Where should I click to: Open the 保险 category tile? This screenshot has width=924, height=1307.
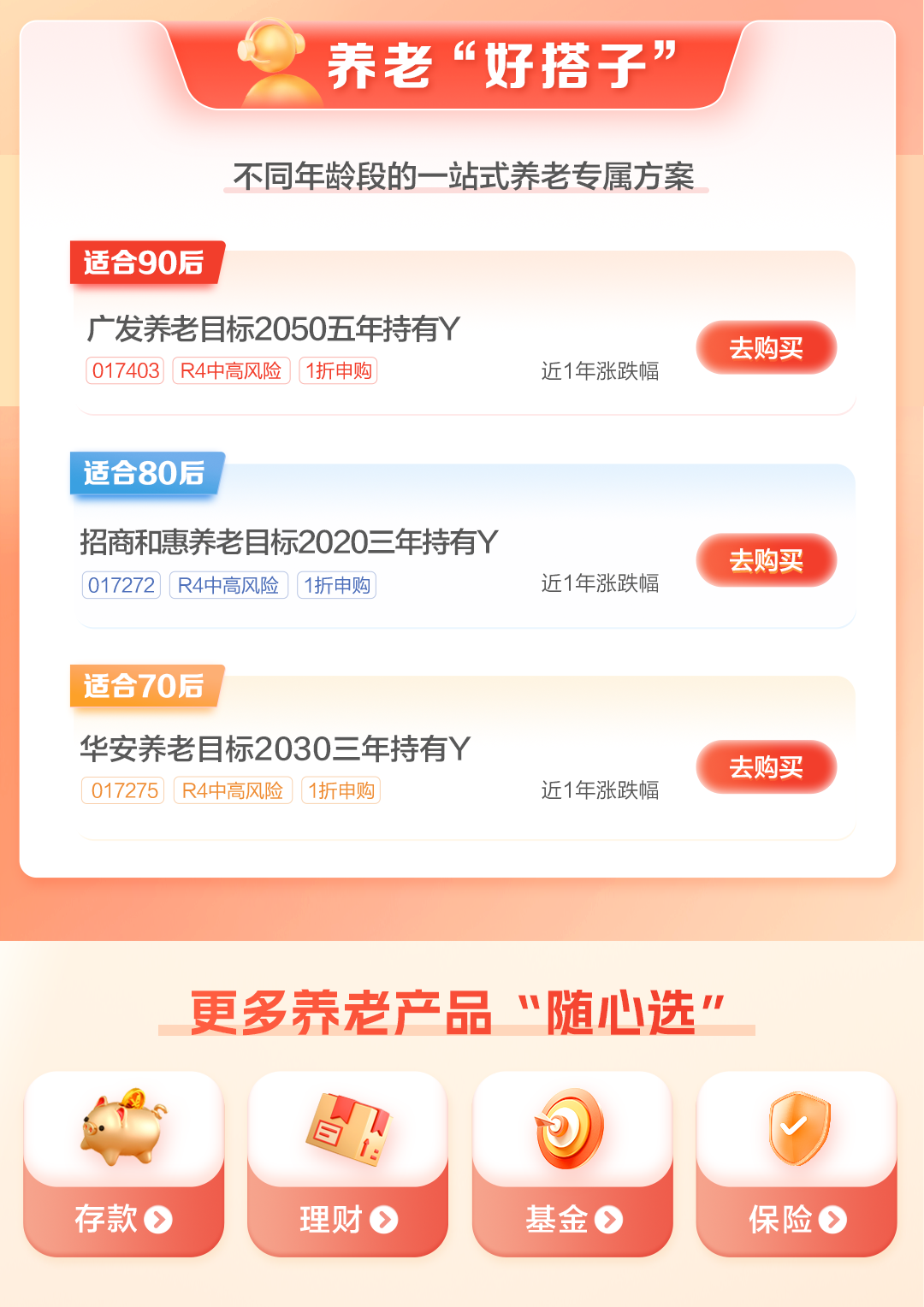pyautogui.click(x=797, y=1163)
